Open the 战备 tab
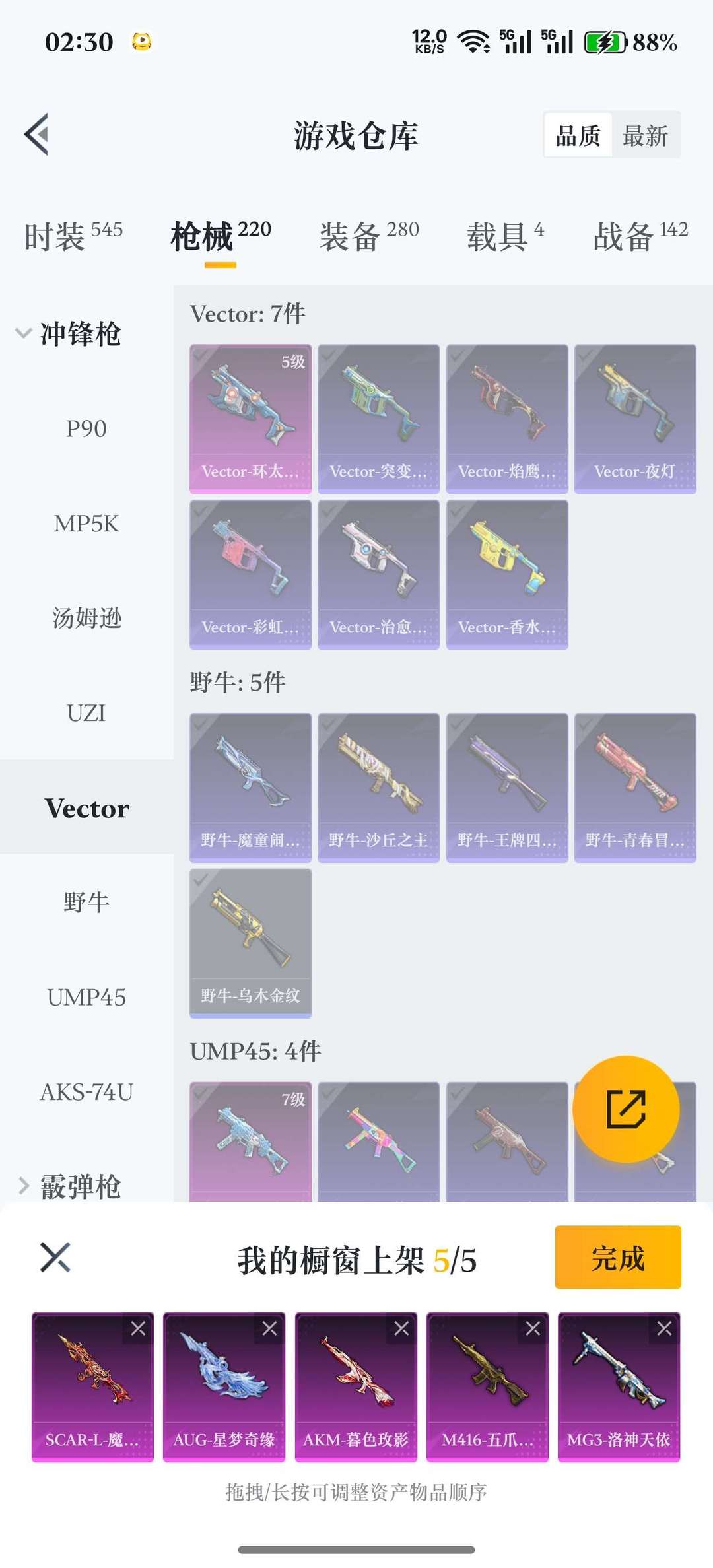The image size is (713, 1568). 640,236
